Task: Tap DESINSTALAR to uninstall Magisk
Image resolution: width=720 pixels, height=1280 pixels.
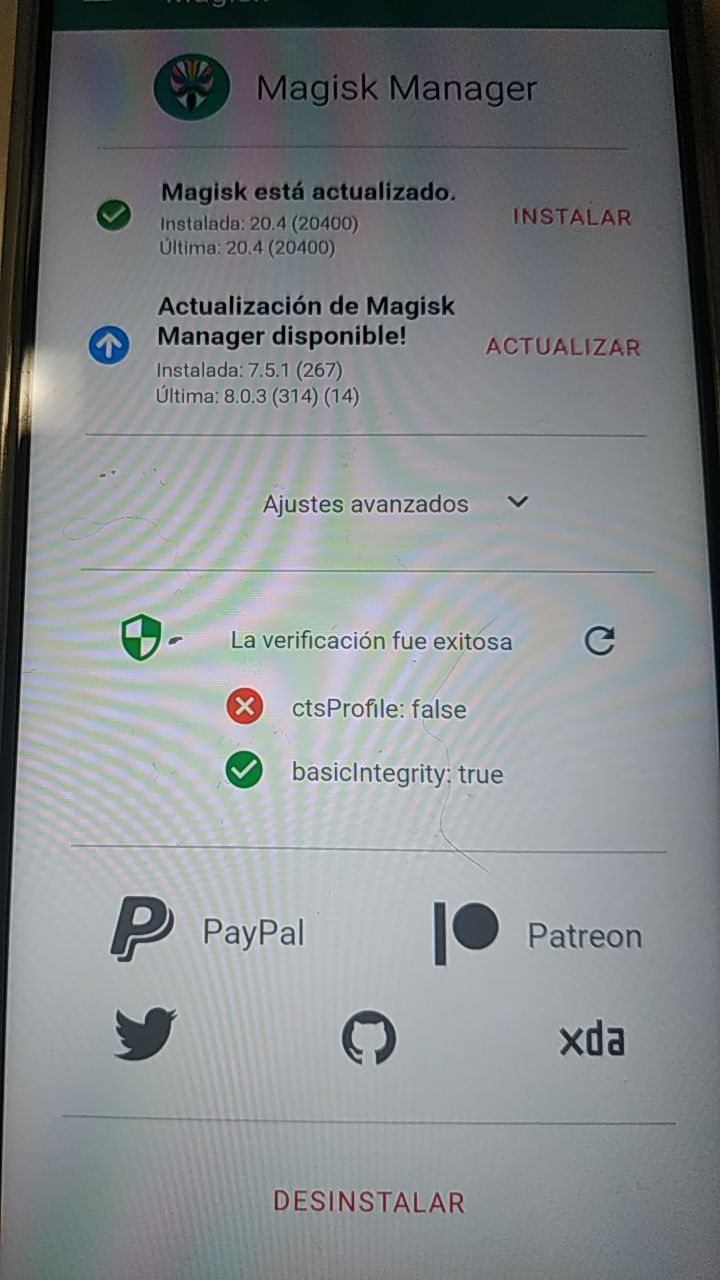Action: [369, 1202]
